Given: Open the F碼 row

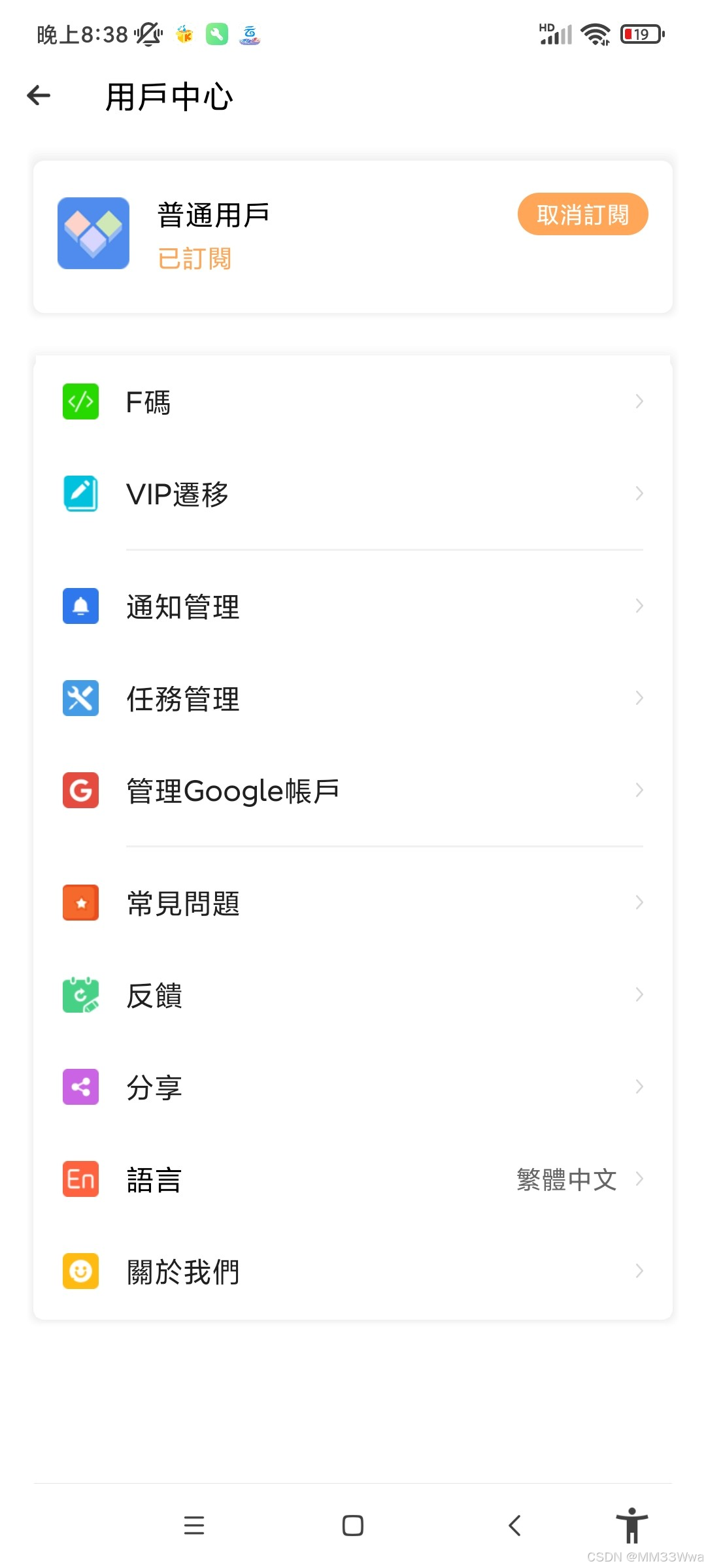Looking at the screenshot, I should tap(353, 402).
